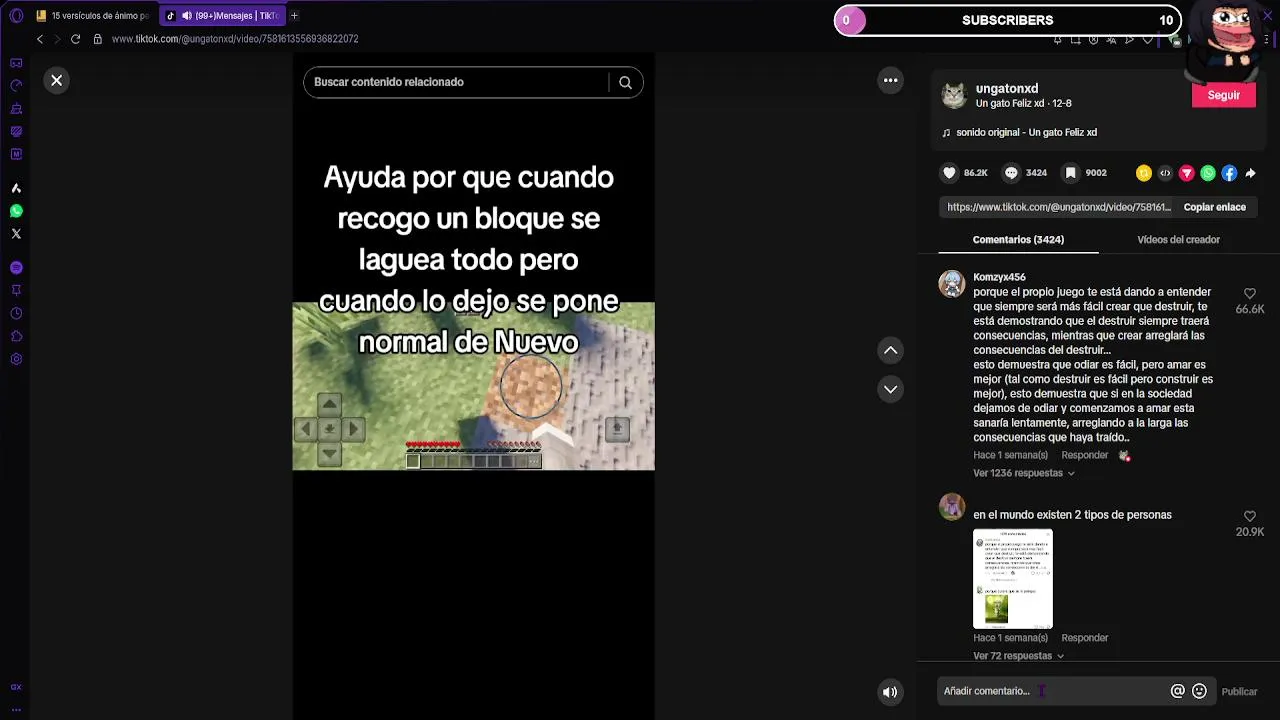Copy the link with Copiar enlace
Image resolution: width=1280 pixels, height=720 pixels.
tap(1214, 207)
